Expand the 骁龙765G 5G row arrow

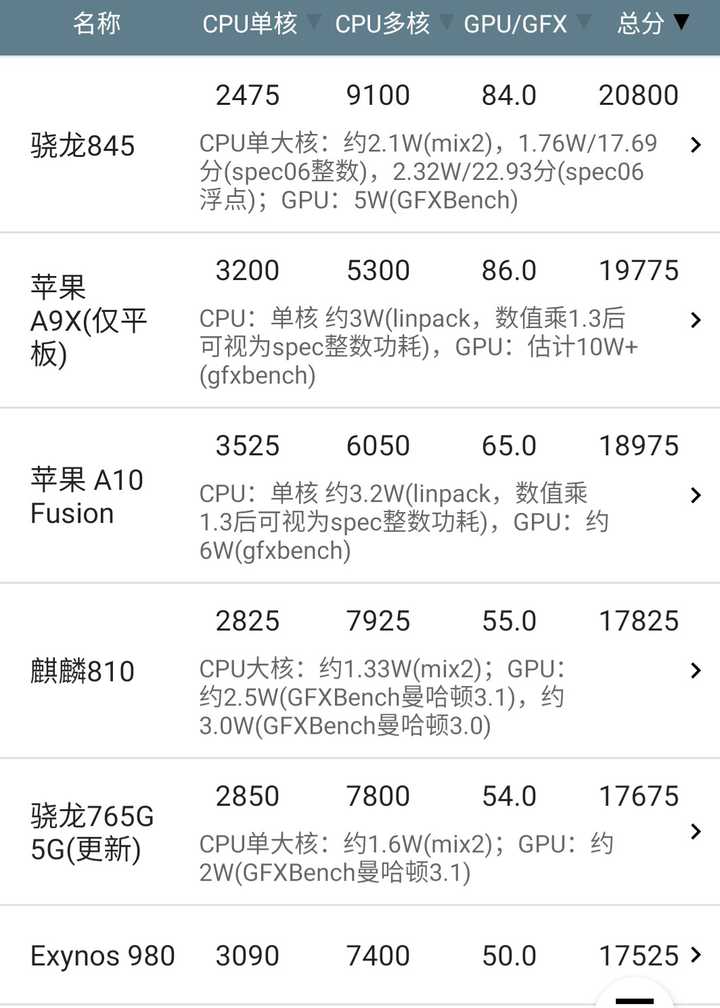coord(697,833)
